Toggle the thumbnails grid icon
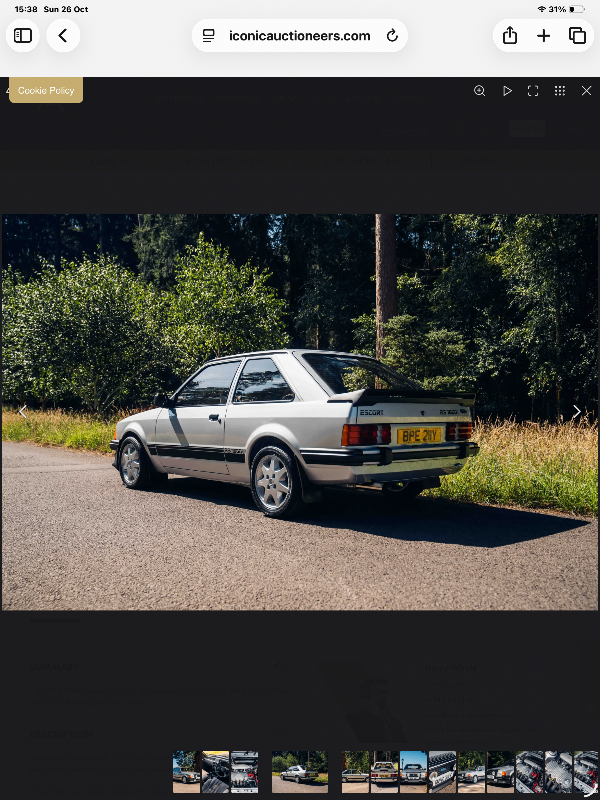This screenshot has width=600, height=800. click(560, 91)
